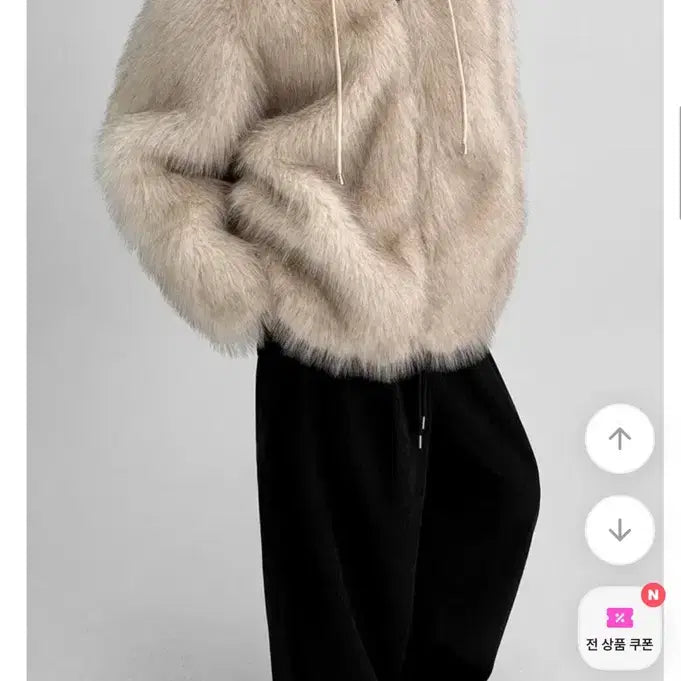
Task: Open the 전 상품 쿠폰 coupon button
Action: [620, 627]
